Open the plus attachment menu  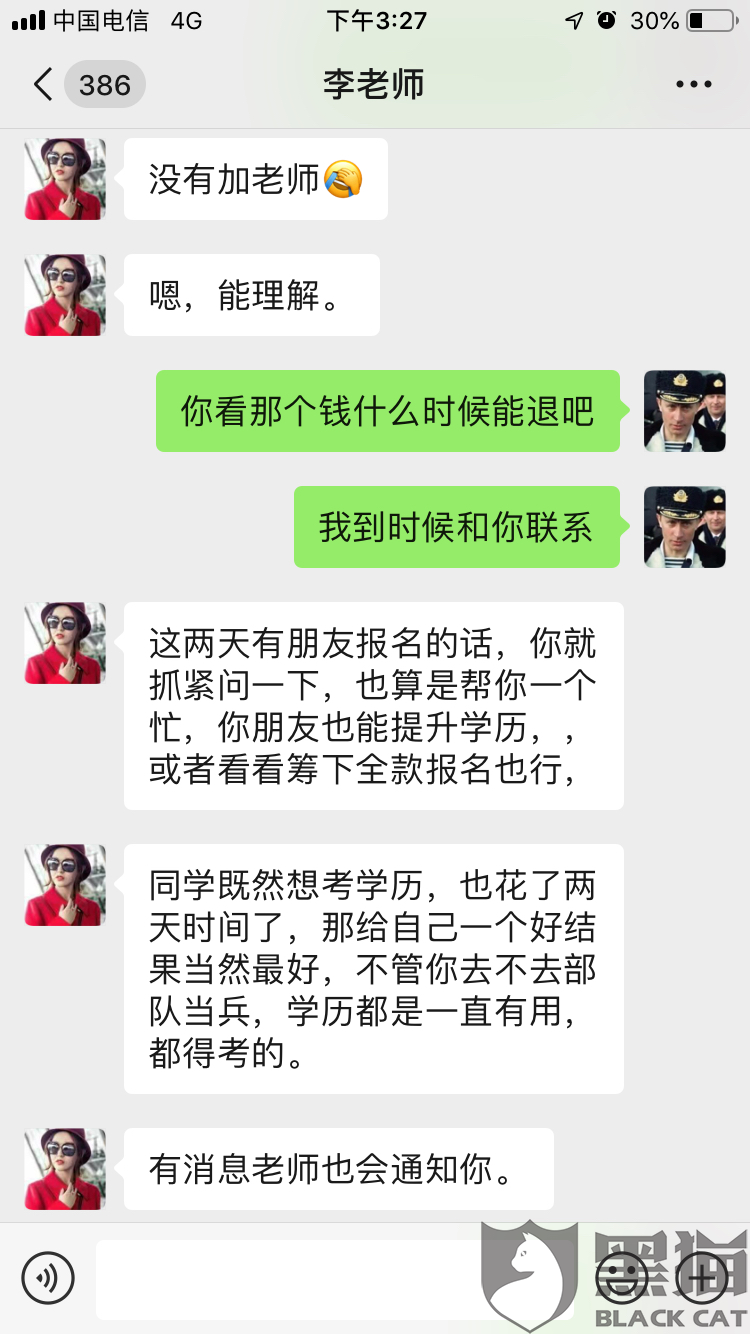(x=702, y=1278)
